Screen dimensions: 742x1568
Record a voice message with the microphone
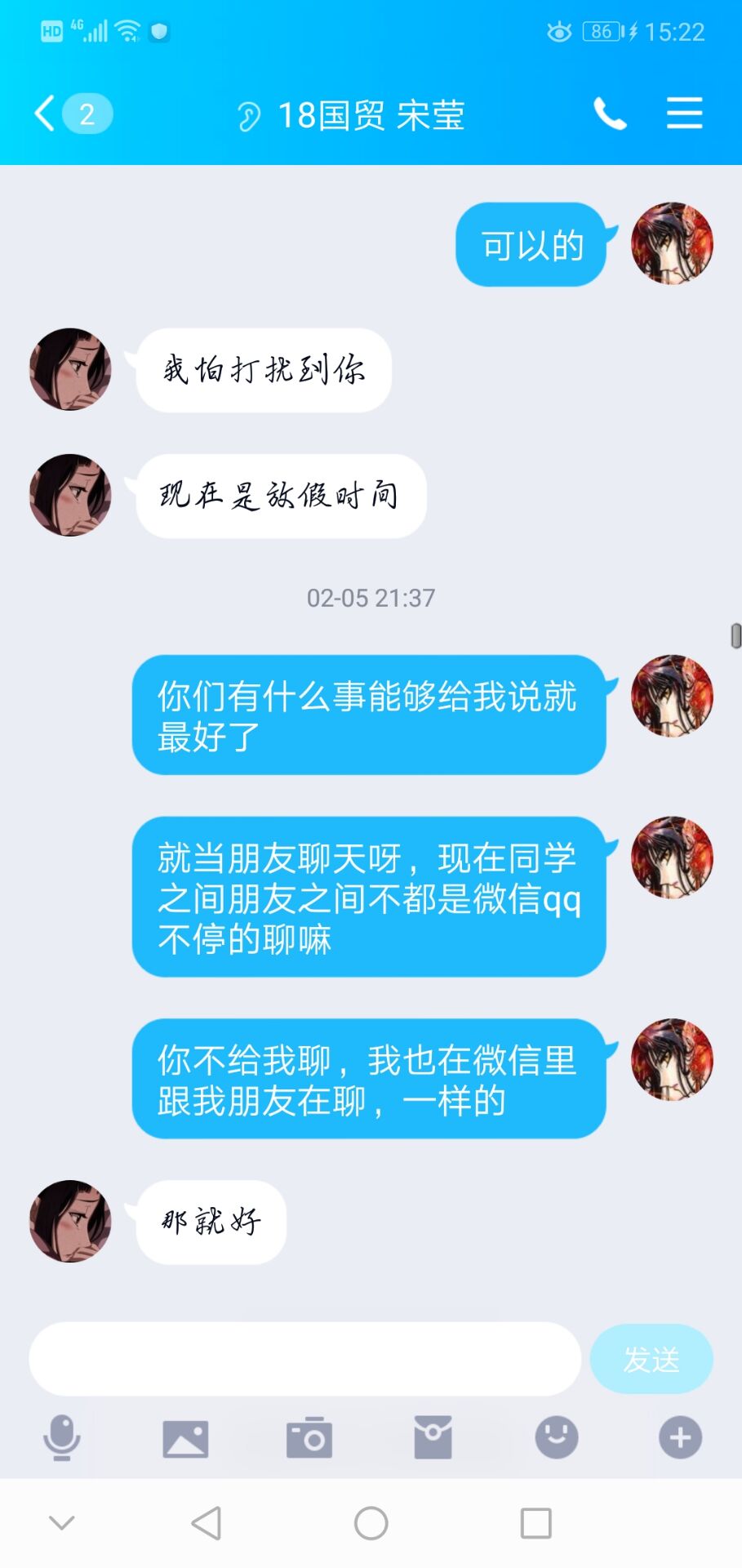pyautogui.click(x=62, y=1438)
